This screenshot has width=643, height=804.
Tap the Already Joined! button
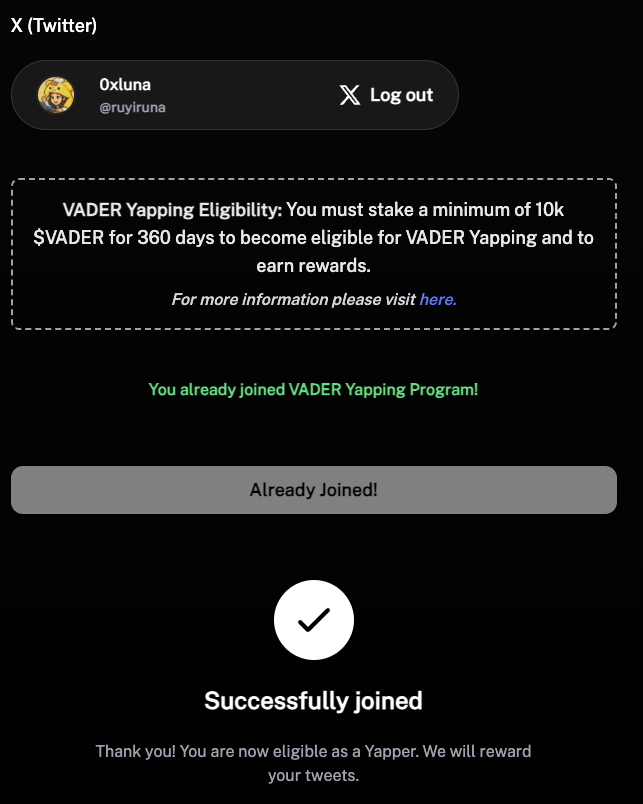(313, 490)
